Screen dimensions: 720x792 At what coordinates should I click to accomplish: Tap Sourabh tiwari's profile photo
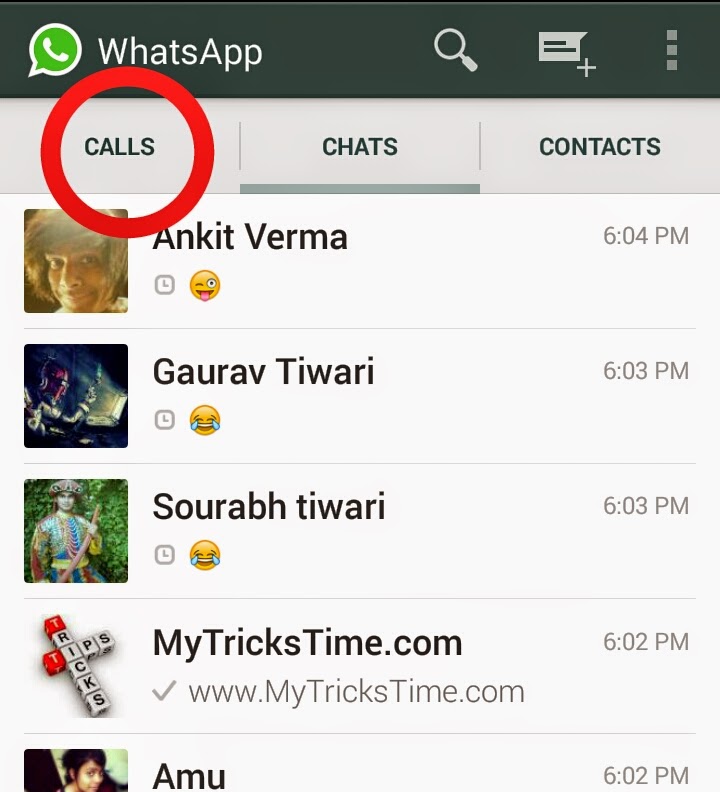coord(76,530)
